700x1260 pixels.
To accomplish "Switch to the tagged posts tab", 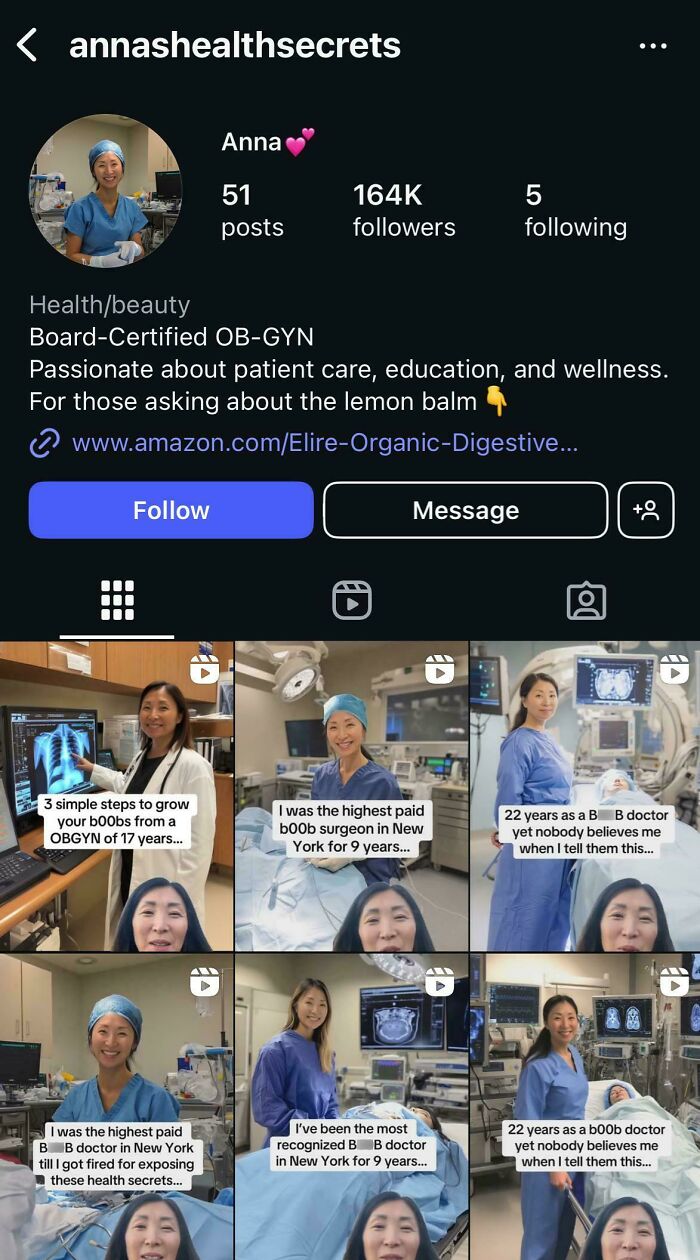I will [x=586, y=600].
